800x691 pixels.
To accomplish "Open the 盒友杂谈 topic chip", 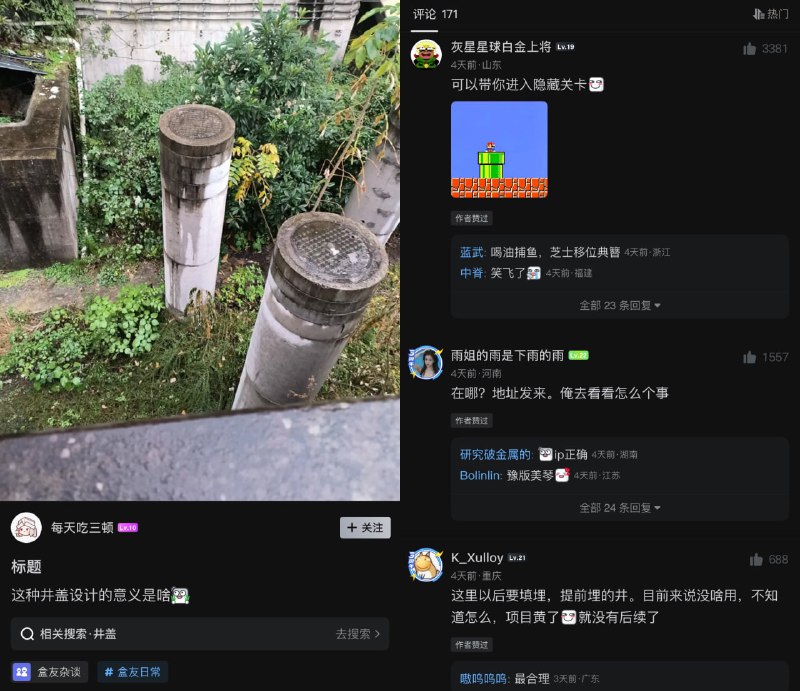I will click(x=49, y=672).
